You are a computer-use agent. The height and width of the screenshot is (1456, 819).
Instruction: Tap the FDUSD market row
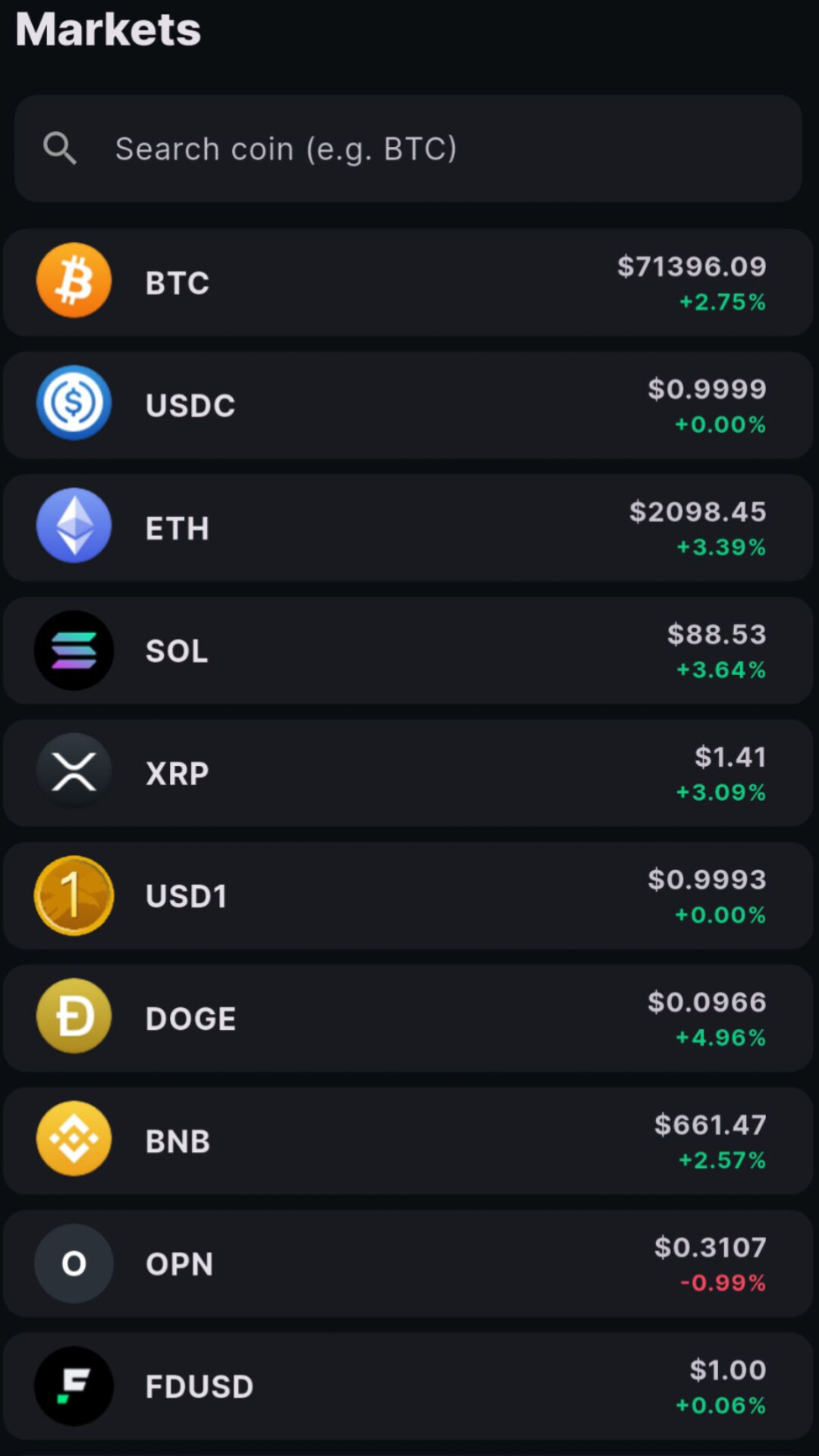tap(408, 1386)
